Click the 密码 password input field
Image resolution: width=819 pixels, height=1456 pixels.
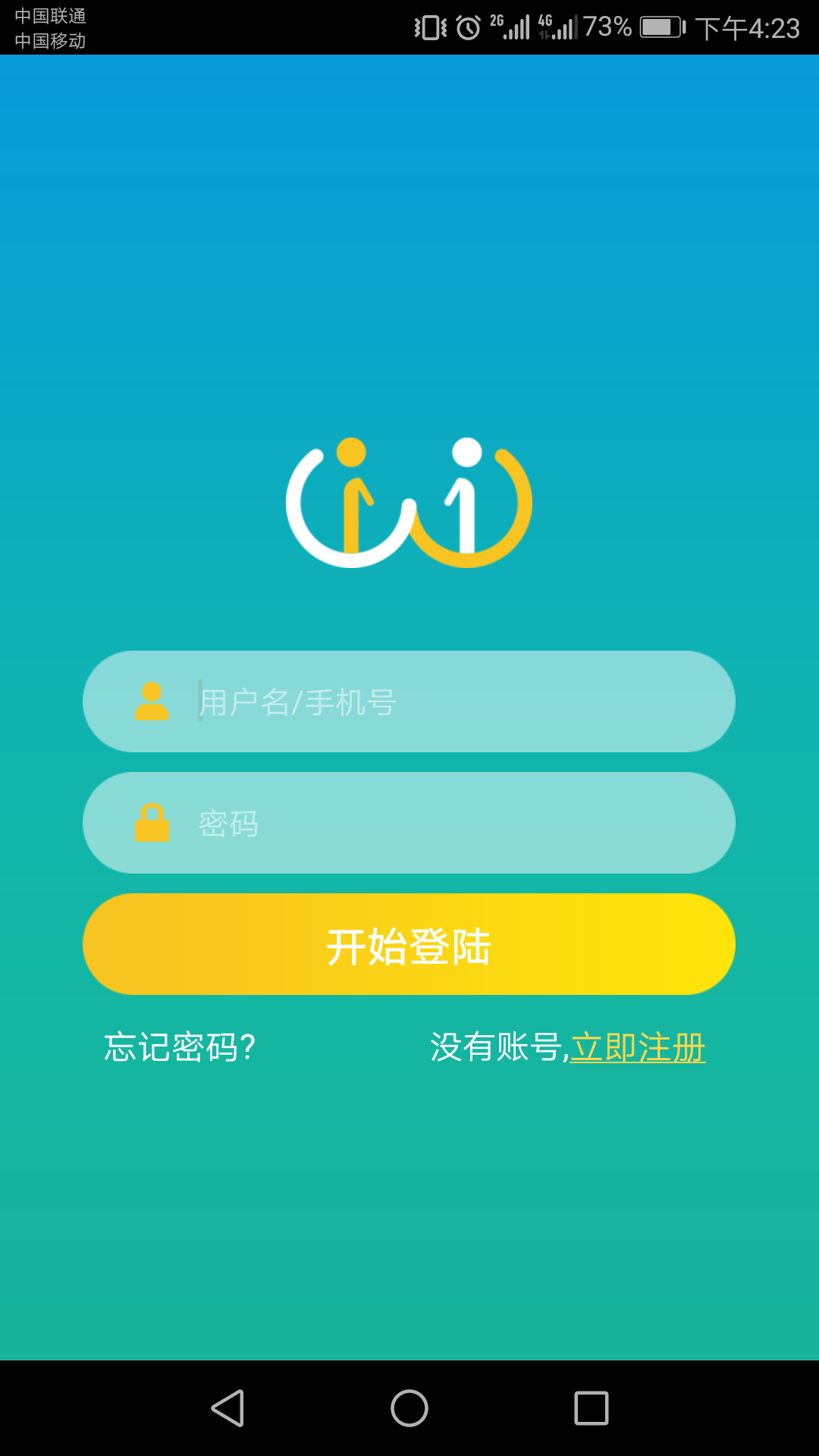(x=409, y=824)
